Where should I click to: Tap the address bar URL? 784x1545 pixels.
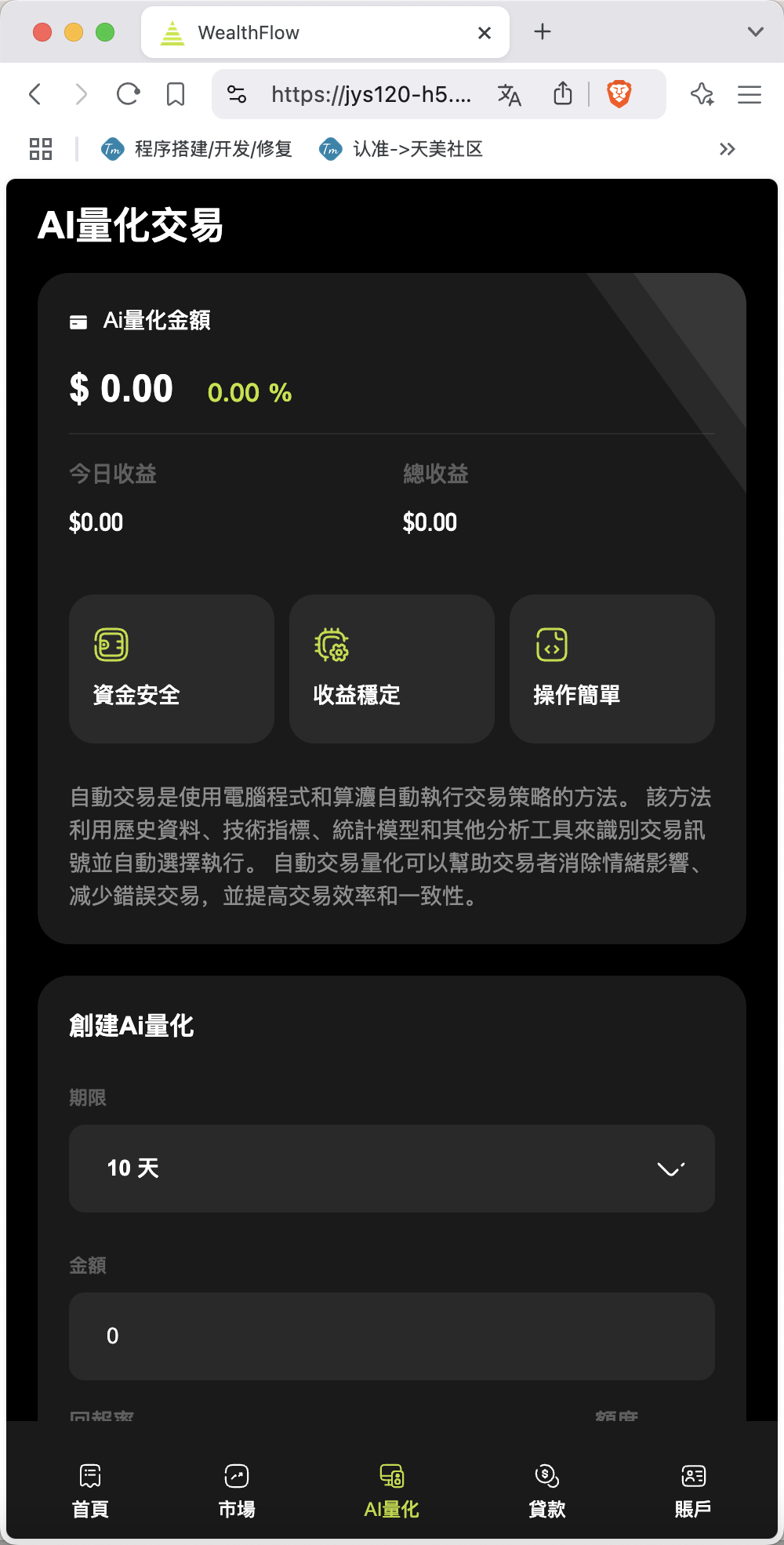pyautogui.click(x=372, y=95)
